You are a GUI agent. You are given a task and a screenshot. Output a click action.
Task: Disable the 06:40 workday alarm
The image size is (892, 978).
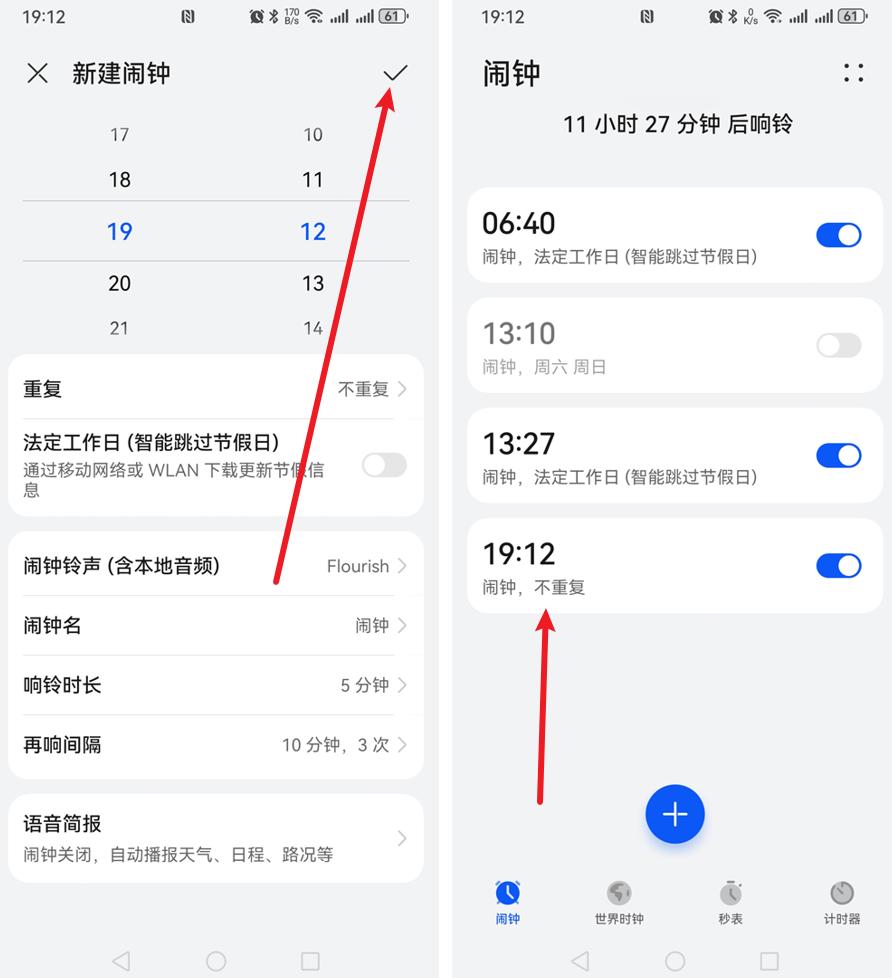click(x=838, y=235)
